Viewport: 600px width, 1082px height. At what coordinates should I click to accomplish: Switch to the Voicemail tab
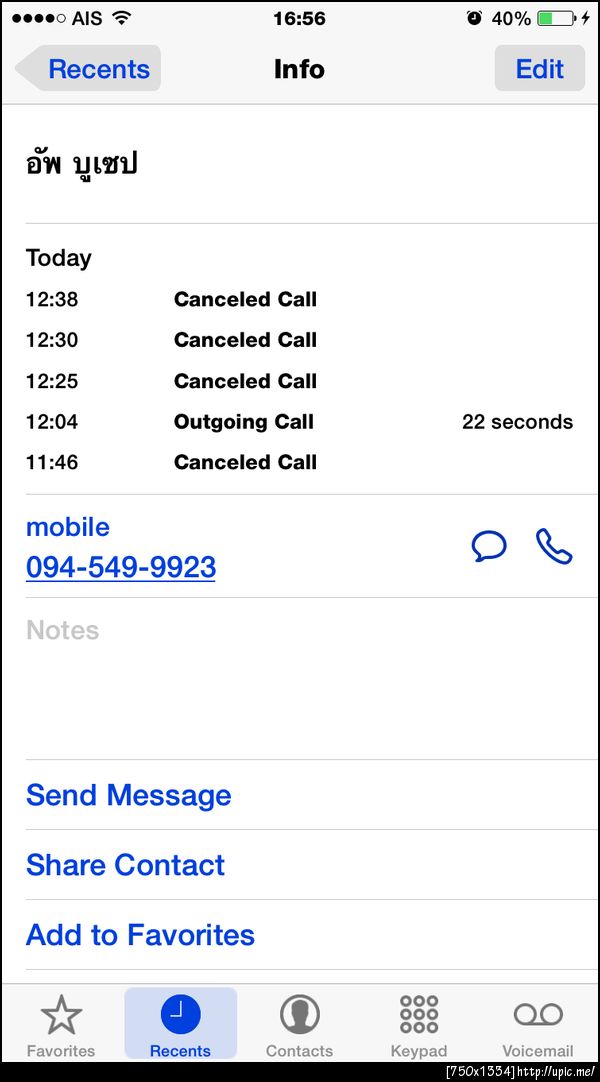tap(538, 1026)
